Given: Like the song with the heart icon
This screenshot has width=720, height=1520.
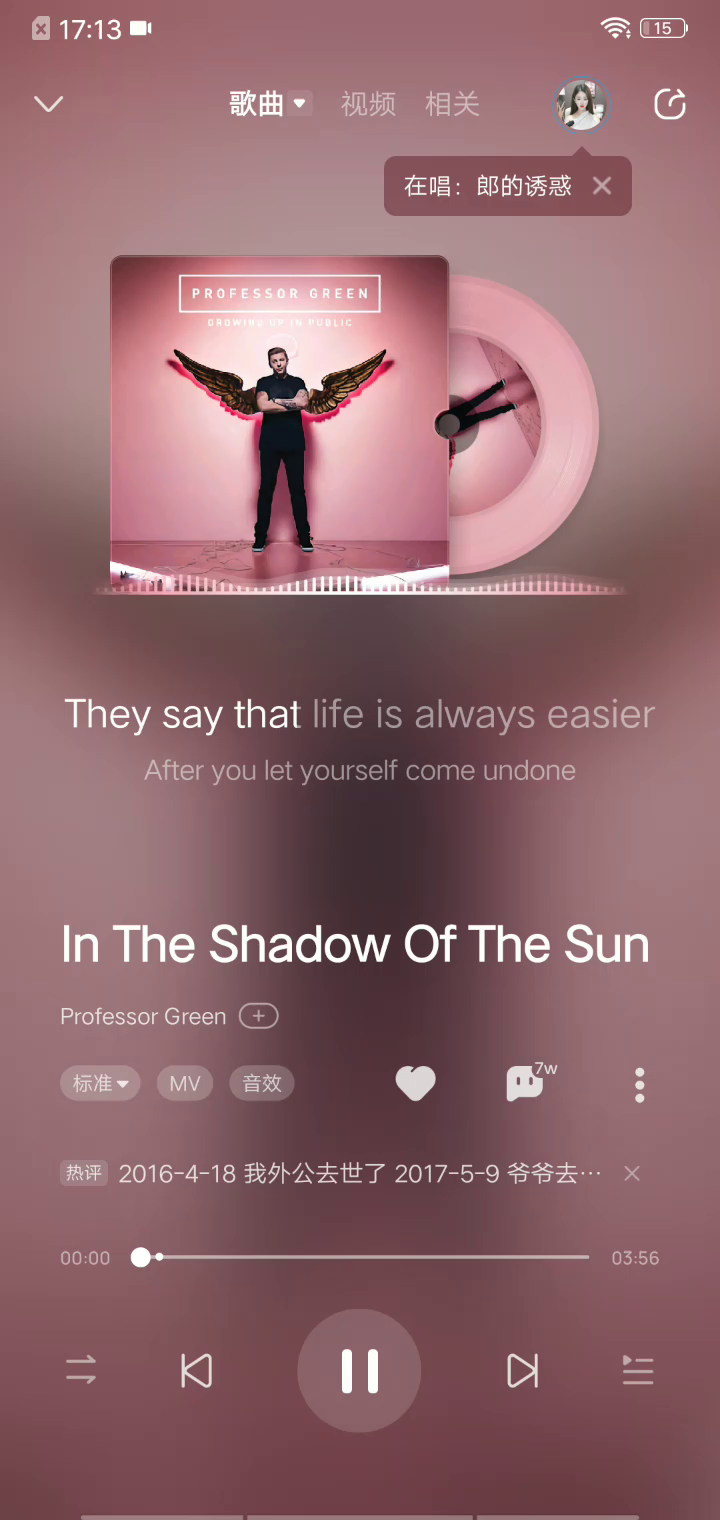Looking at the screenshot, I should click(415, 1083).
